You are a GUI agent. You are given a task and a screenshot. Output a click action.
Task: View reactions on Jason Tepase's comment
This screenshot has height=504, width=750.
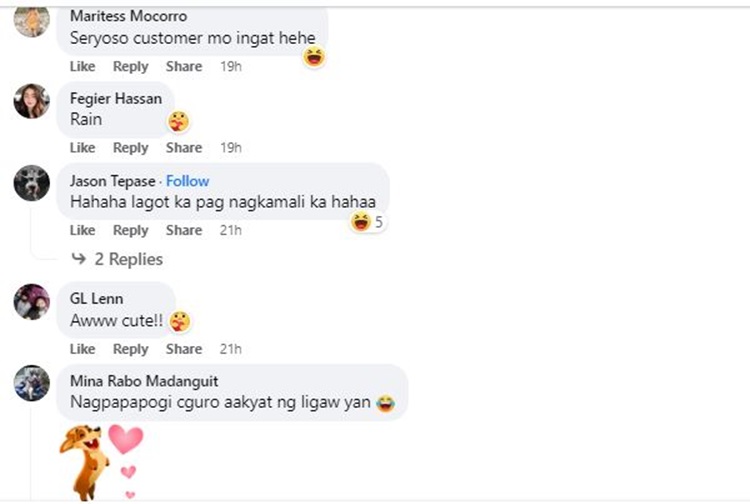click(x=367, y=222)
